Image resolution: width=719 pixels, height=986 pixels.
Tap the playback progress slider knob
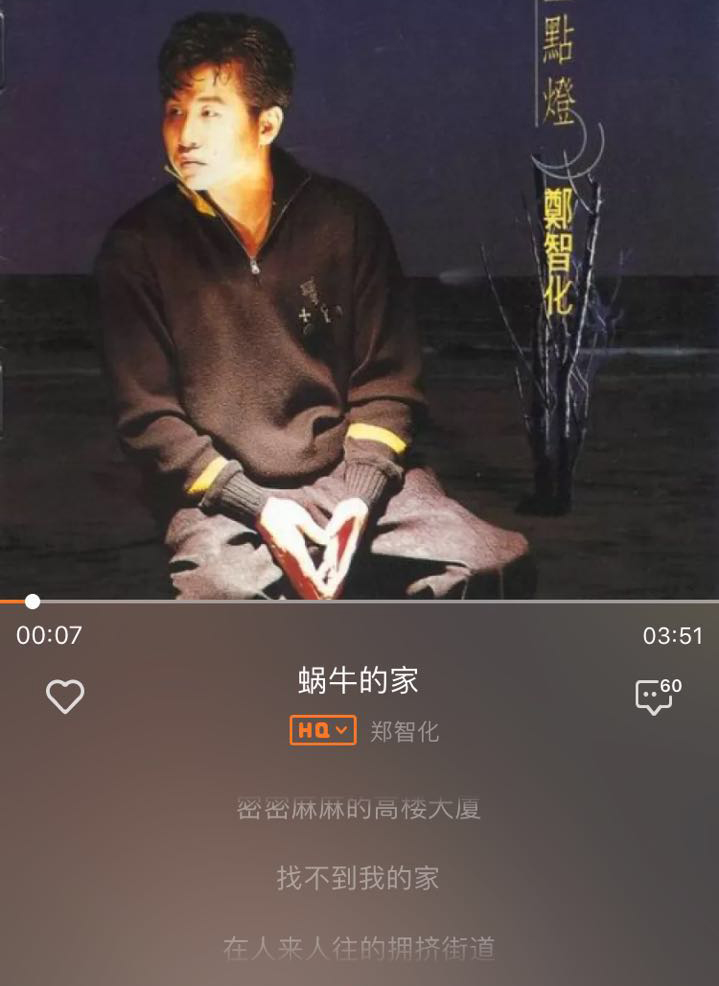click(33, 601)
